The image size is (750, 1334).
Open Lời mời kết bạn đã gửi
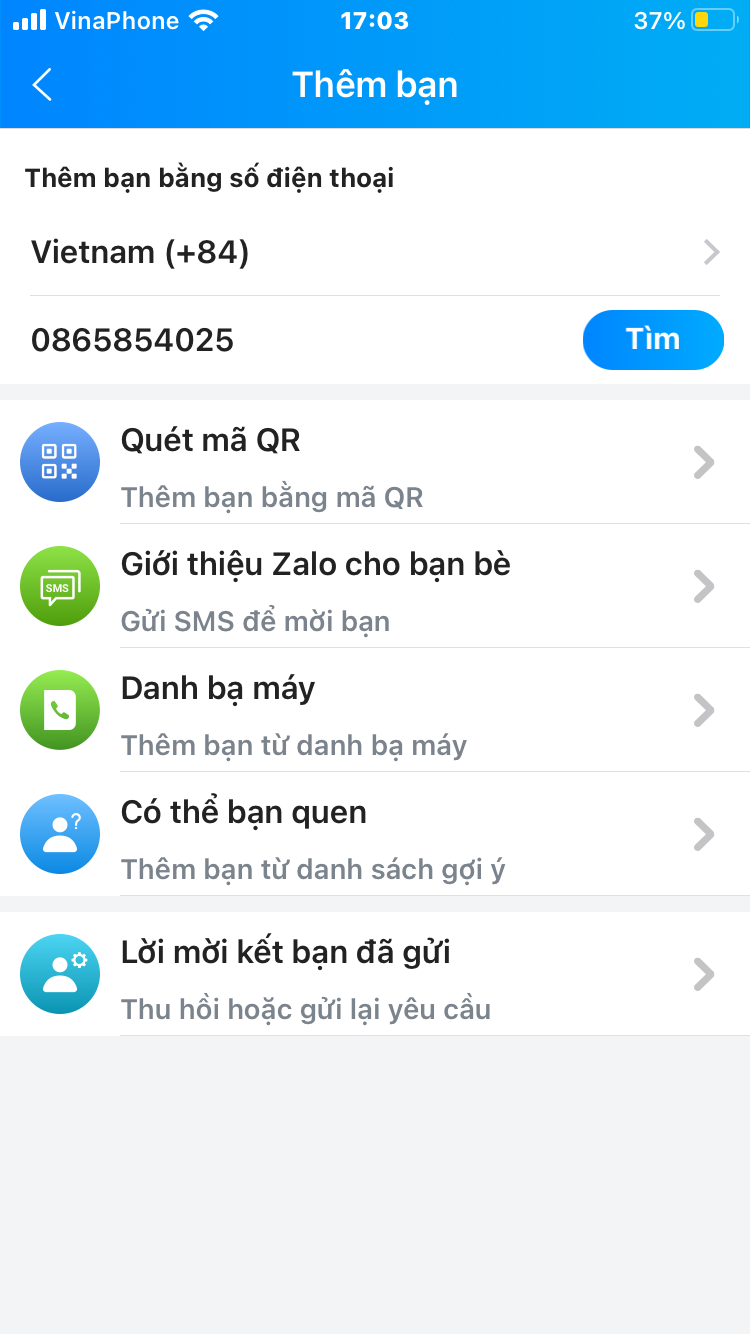pyautogui.click(x=374, y=975)
